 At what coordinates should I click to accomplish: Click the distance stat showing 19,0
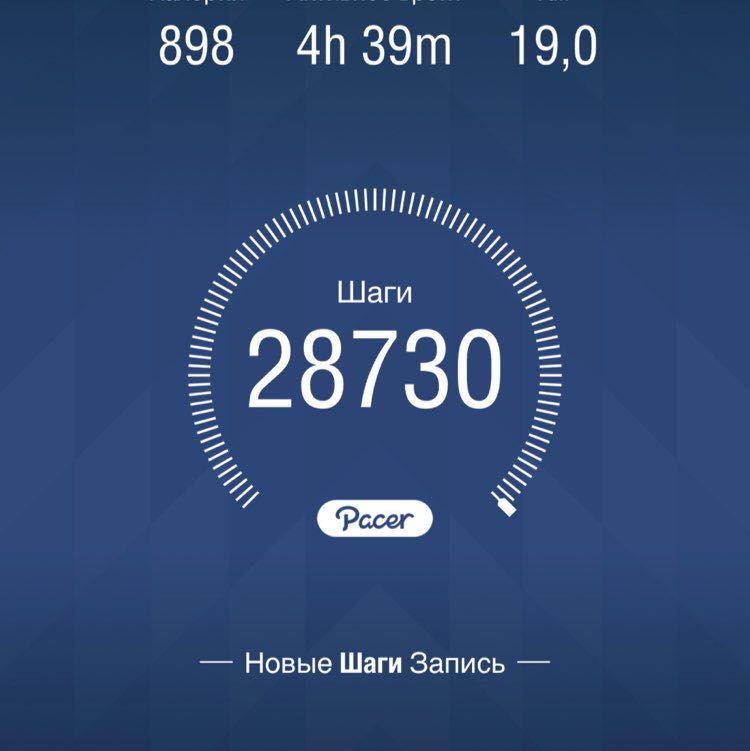click(x=554, y=45)
